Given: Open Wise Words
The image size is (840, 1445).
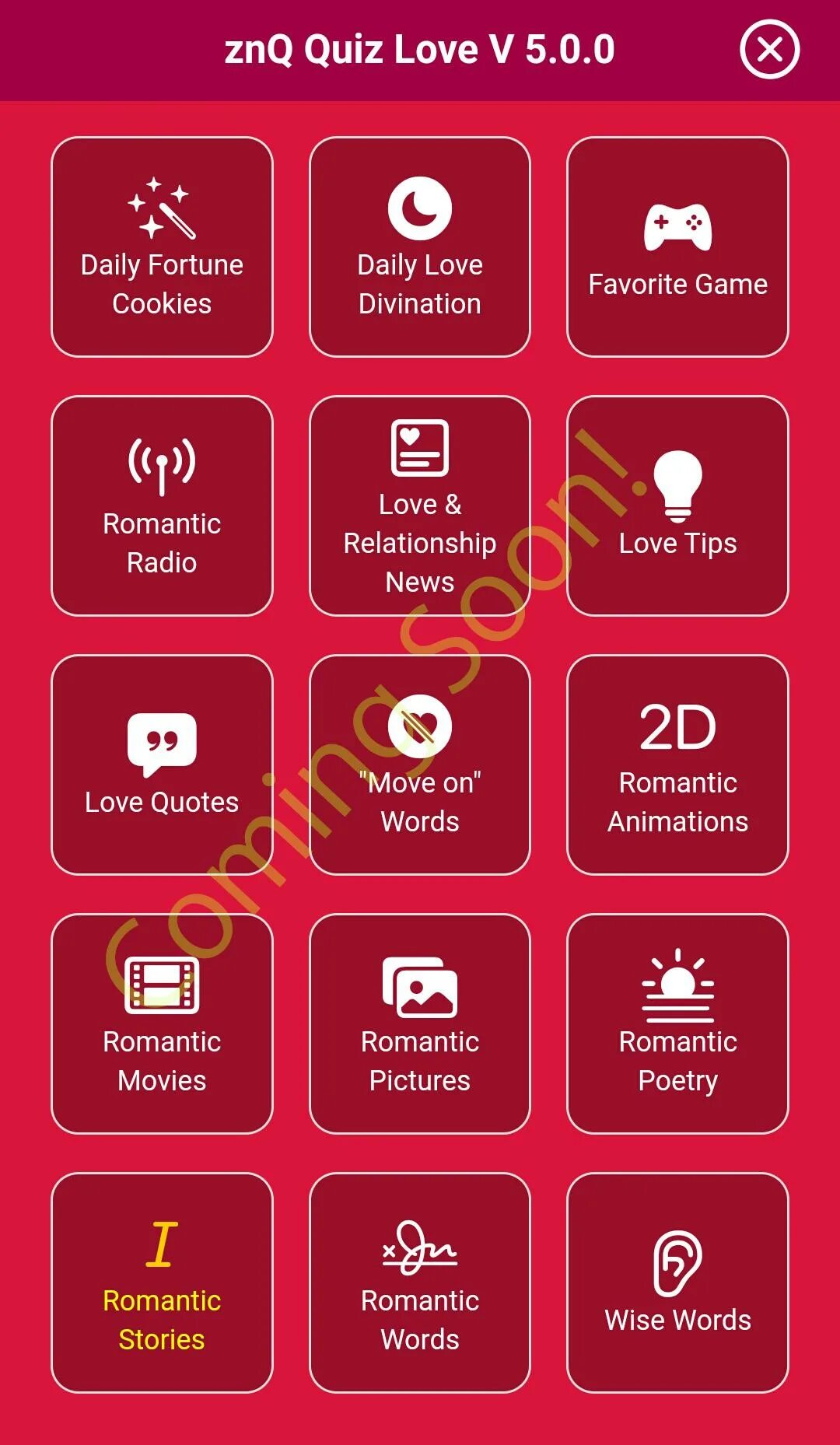Looking at the screenshot, I should 677,1283.
